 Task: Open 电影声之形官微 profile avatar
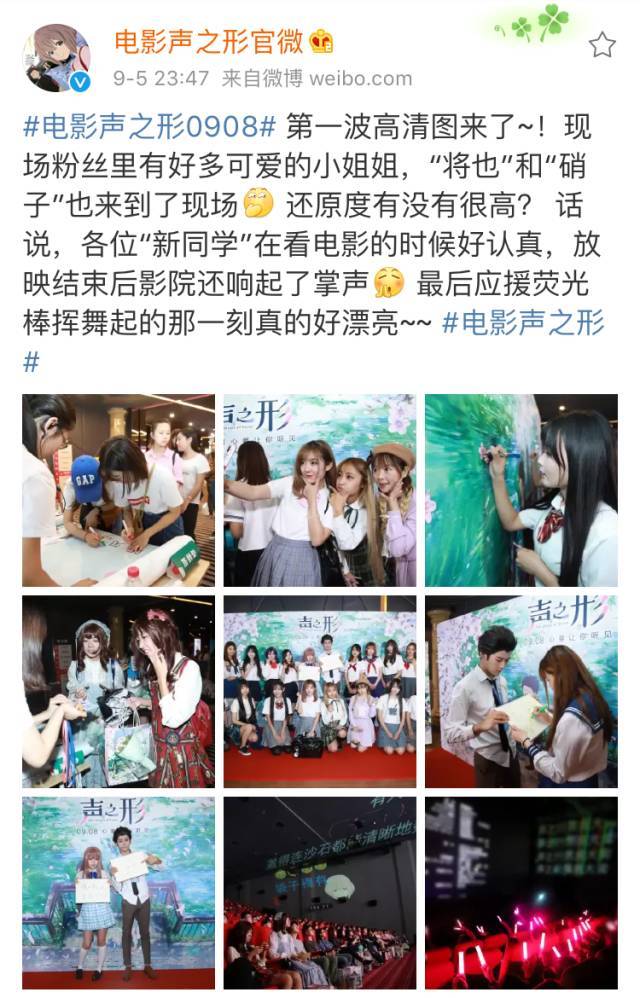point(57,58)
